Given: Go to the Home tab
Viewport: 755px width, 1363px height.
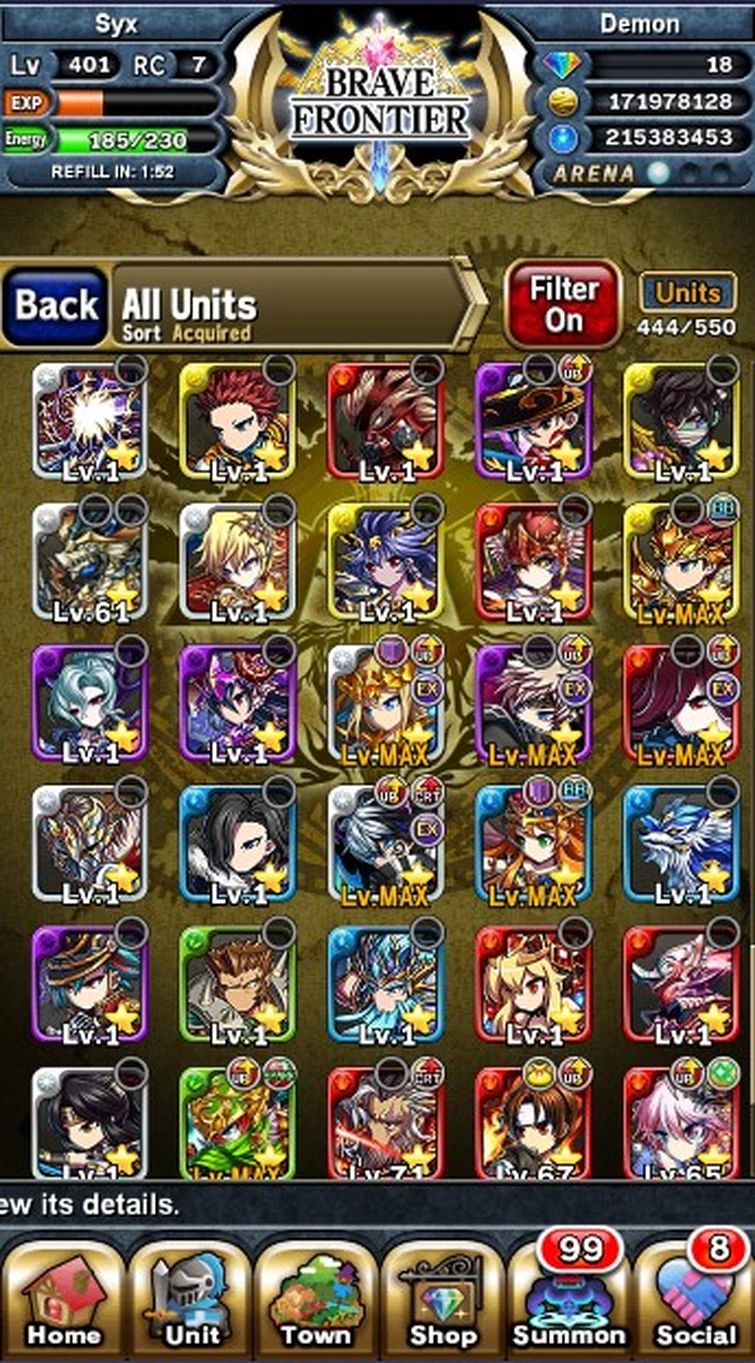Looking at the screenshot, I should [x=63, y=1299].
